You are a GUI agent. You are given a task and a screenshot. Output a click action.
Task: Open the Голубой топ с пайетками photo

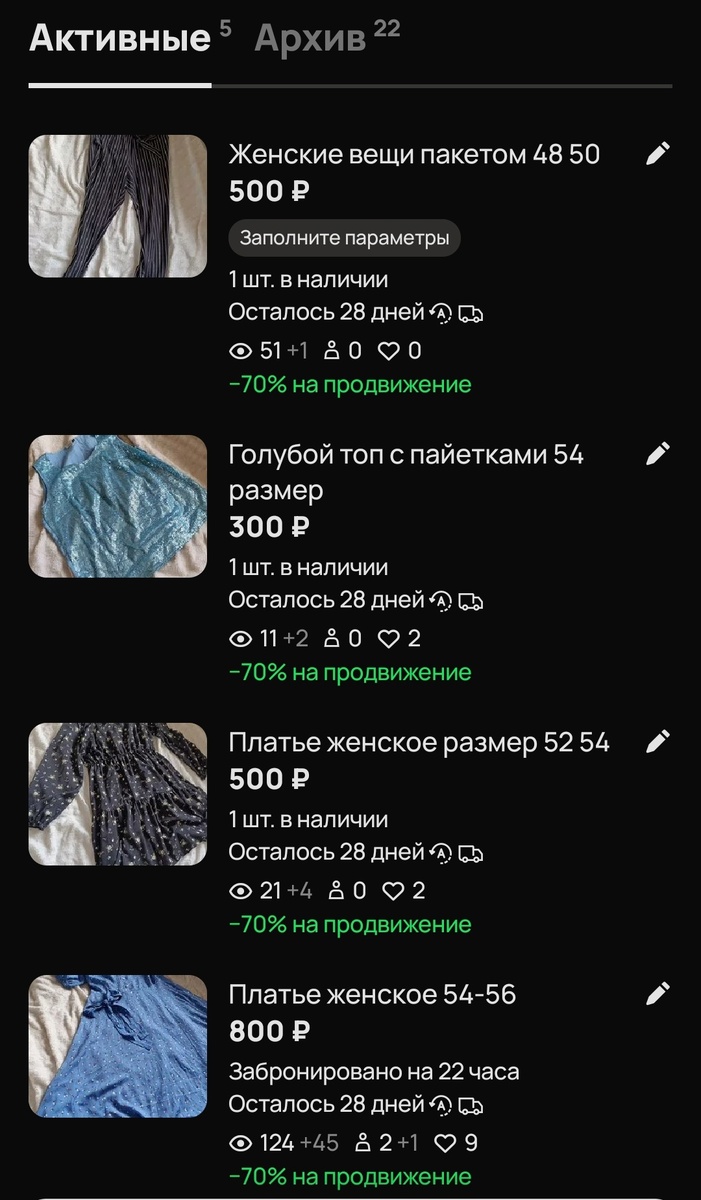coord(117,506)
